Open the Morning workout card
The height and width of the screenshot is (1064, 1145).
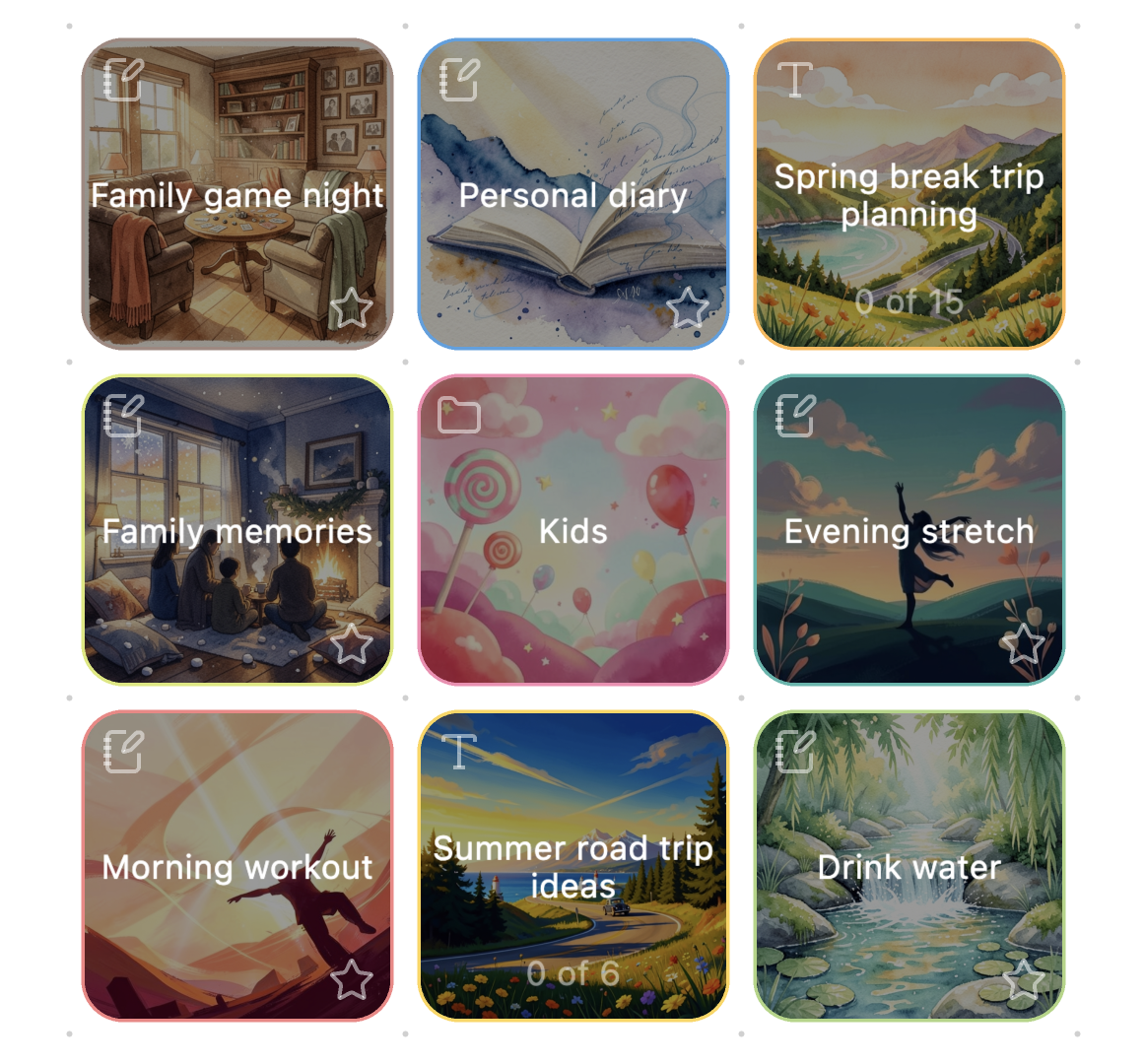click(x=236, y=867)
